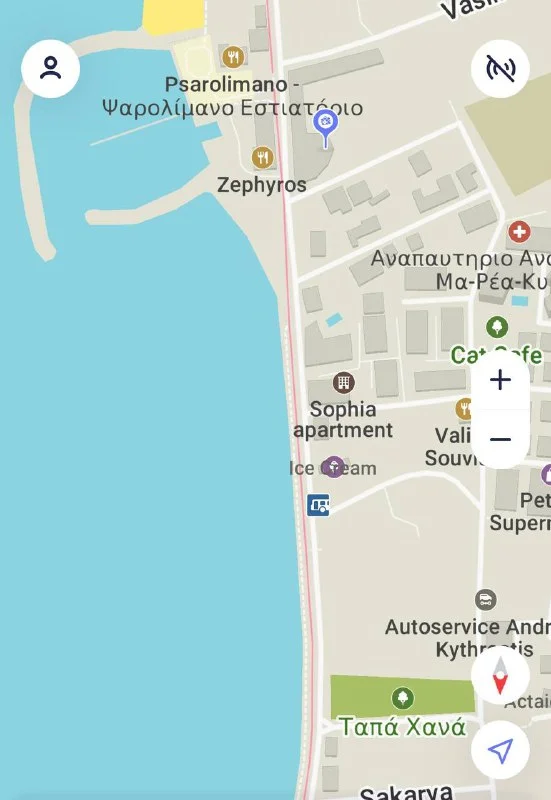The height and width of the screenshot is (800, 551).
Task: Tap the Ice Cream shop marker
Action: (x=334, y=467)
